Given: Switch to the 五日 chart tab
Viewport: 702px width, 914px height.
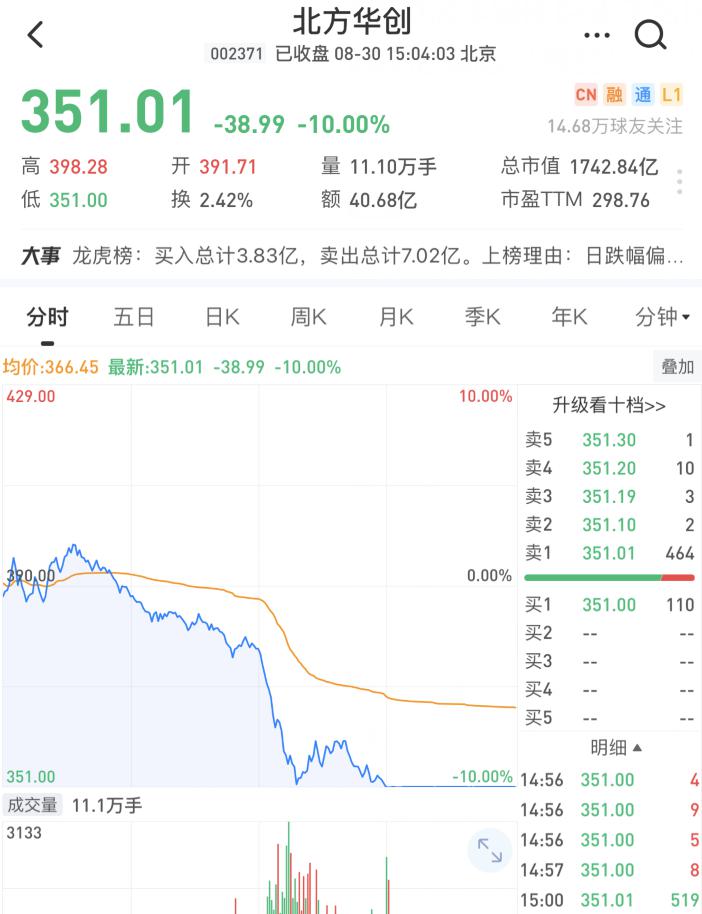Looking at the screenshot, I should (134, 318).
